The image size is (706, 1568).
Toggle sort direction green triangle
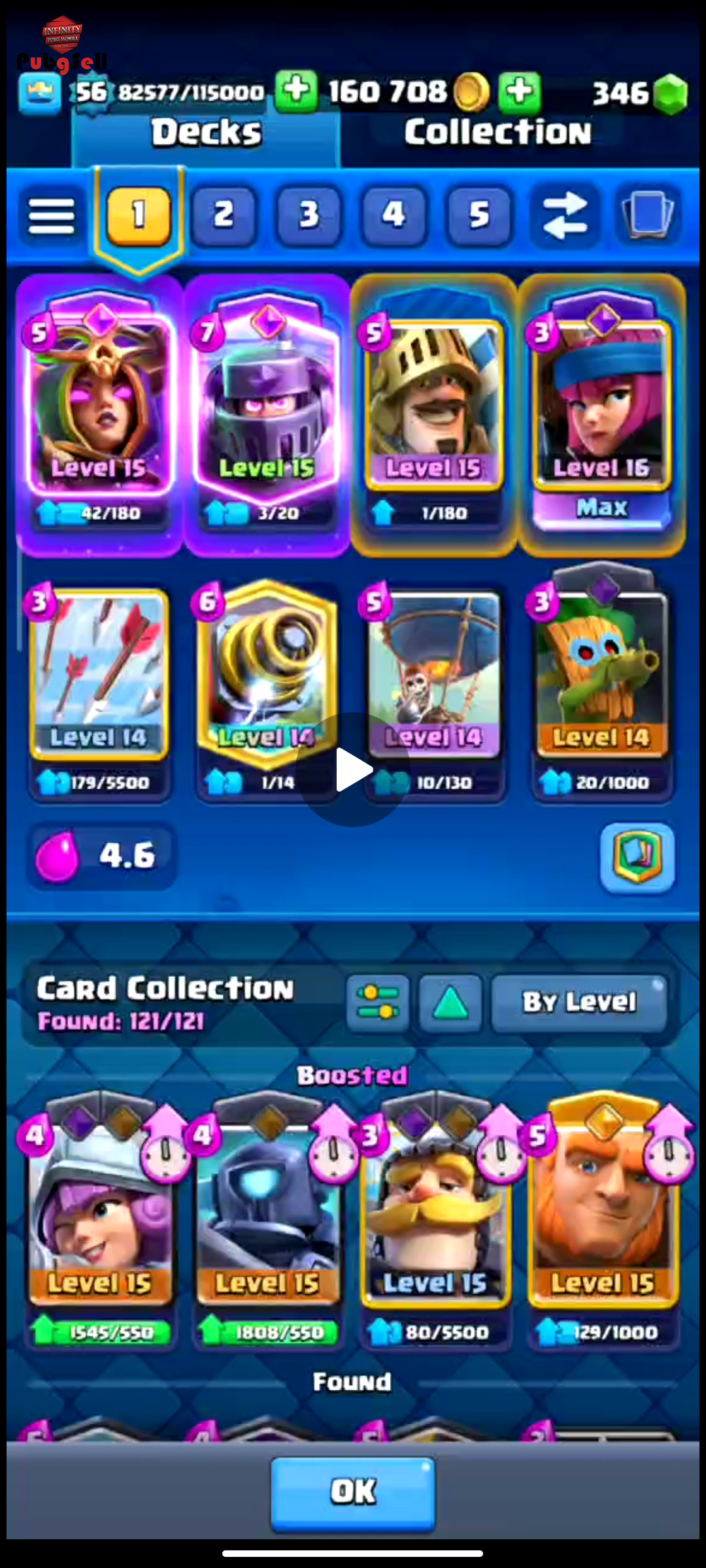tap(450, 1003)
